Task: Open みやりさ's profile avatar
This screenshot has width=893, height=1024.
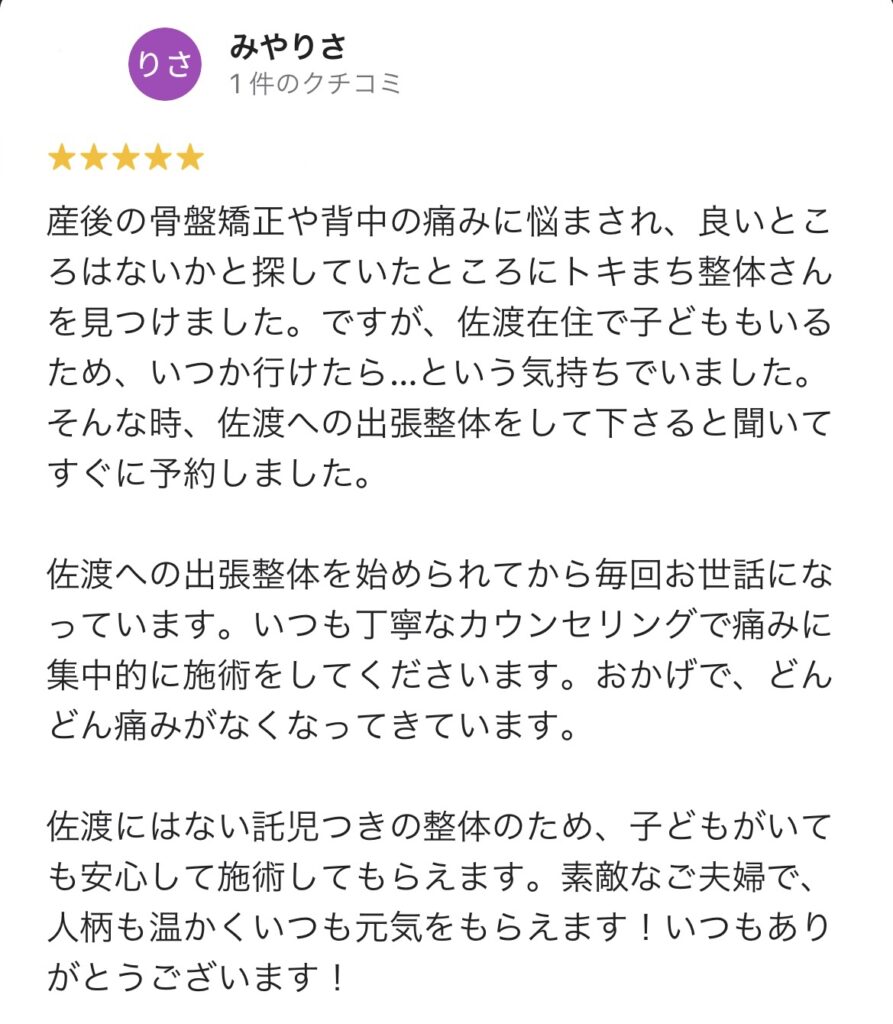Action: pos(163,66)
